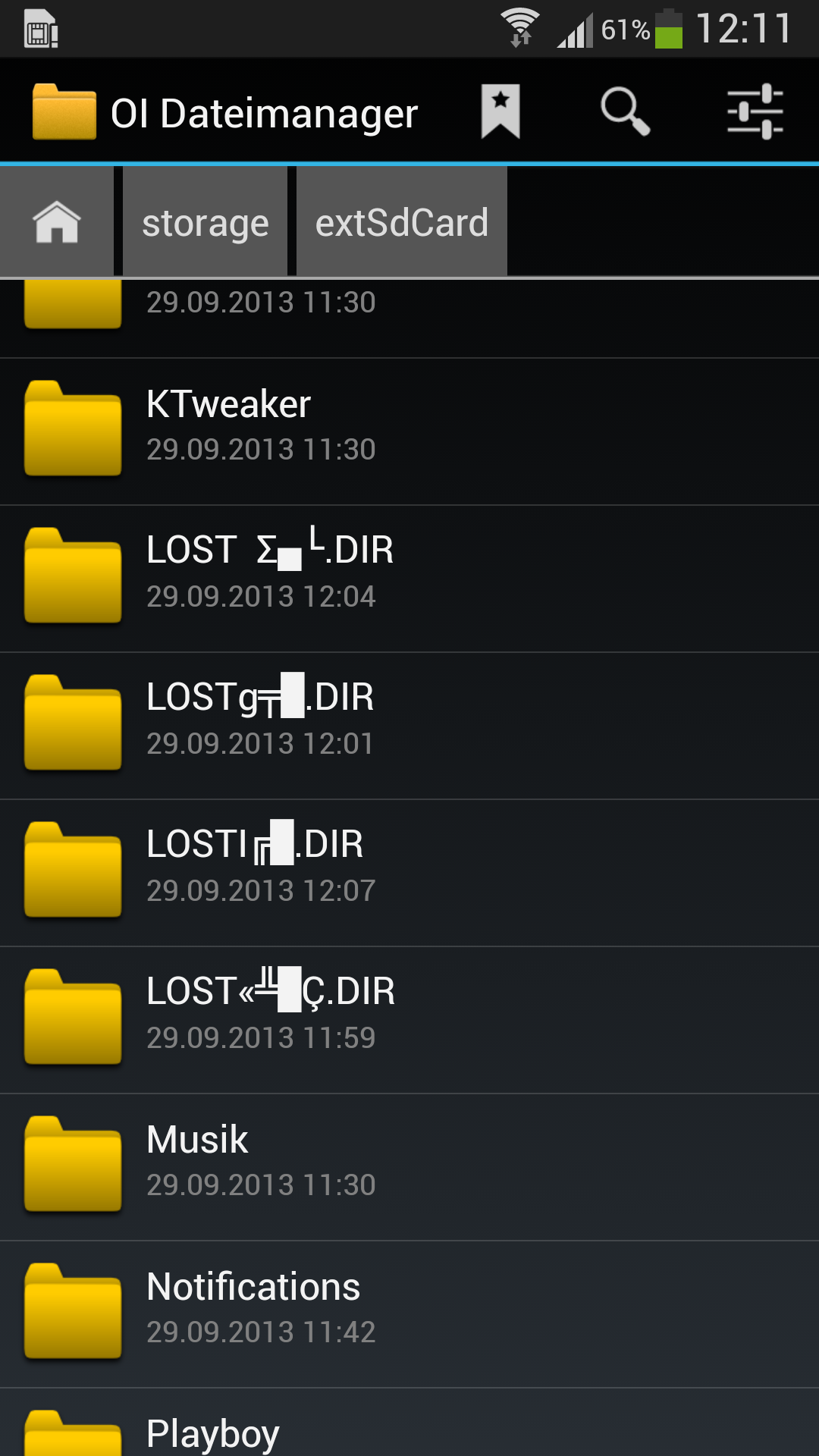Open the Musik folder
This screenshot has width=819, height=1456.
point(409,1168)
